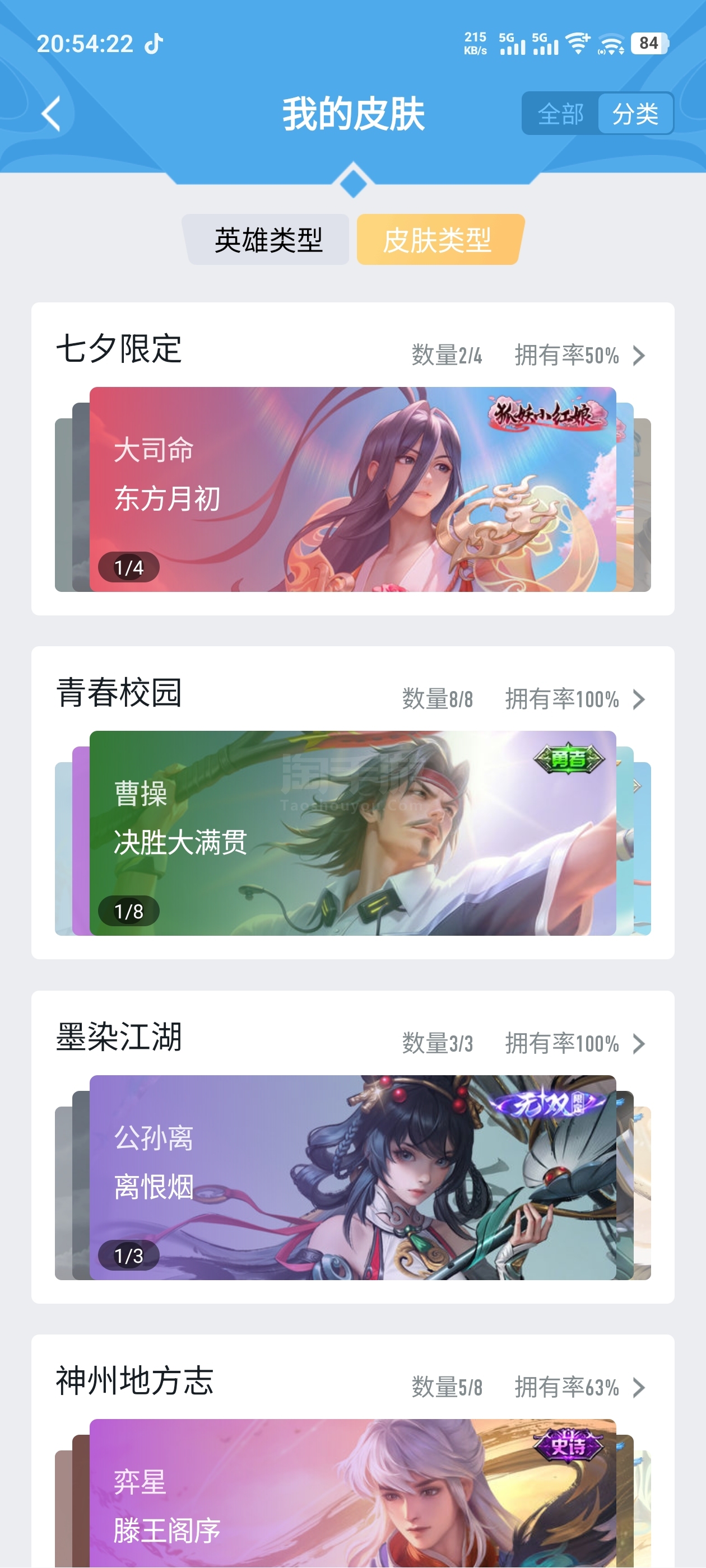Open 大司命 东方月初 skin card
Screen dimensions: 706x1568
[352, 489]
